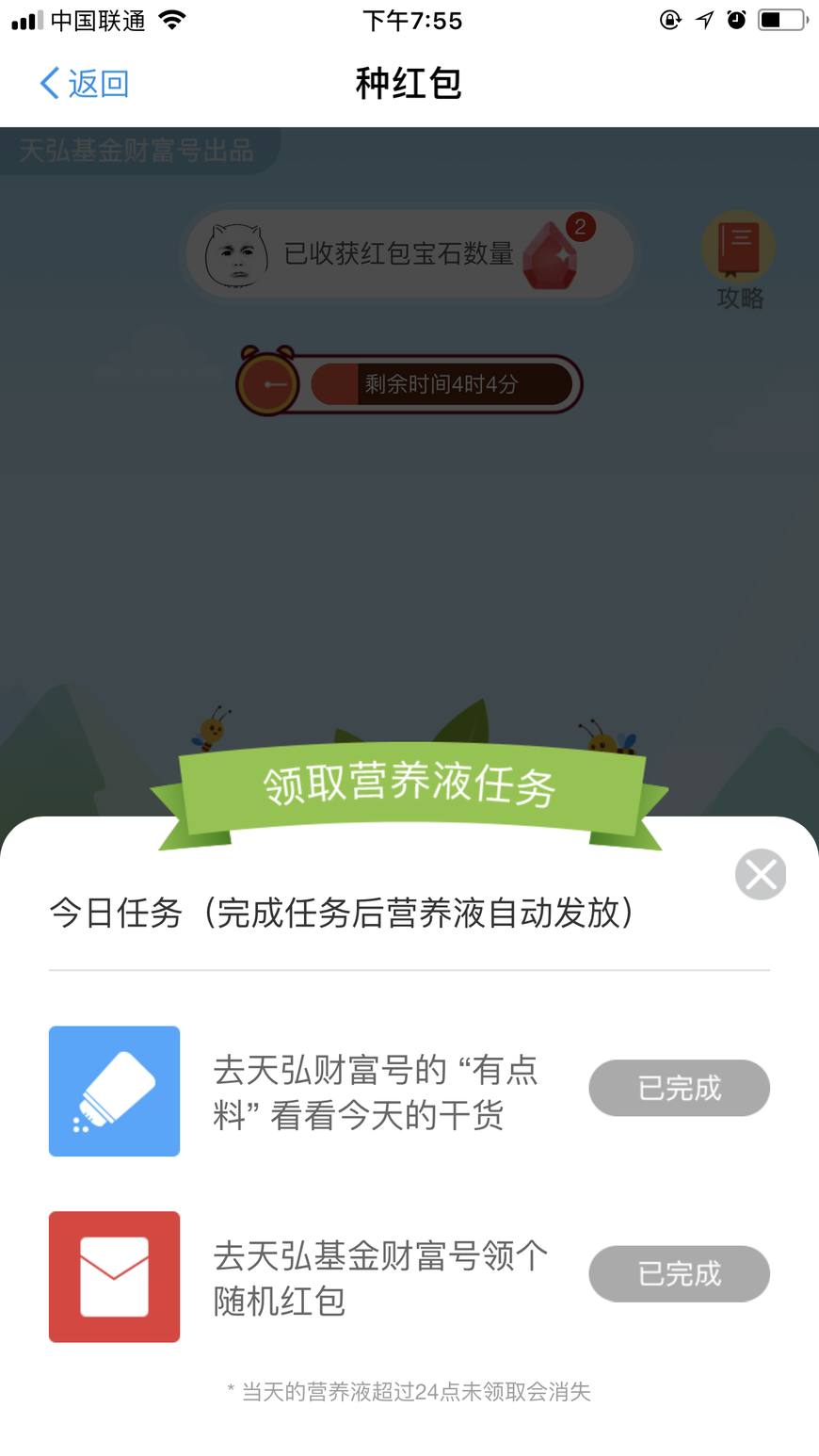The height and width of the screenshot is (1456, 819).
Task: Tap the 已收获红包宝石数量 counter pill
Action: (x=395, y=254)
